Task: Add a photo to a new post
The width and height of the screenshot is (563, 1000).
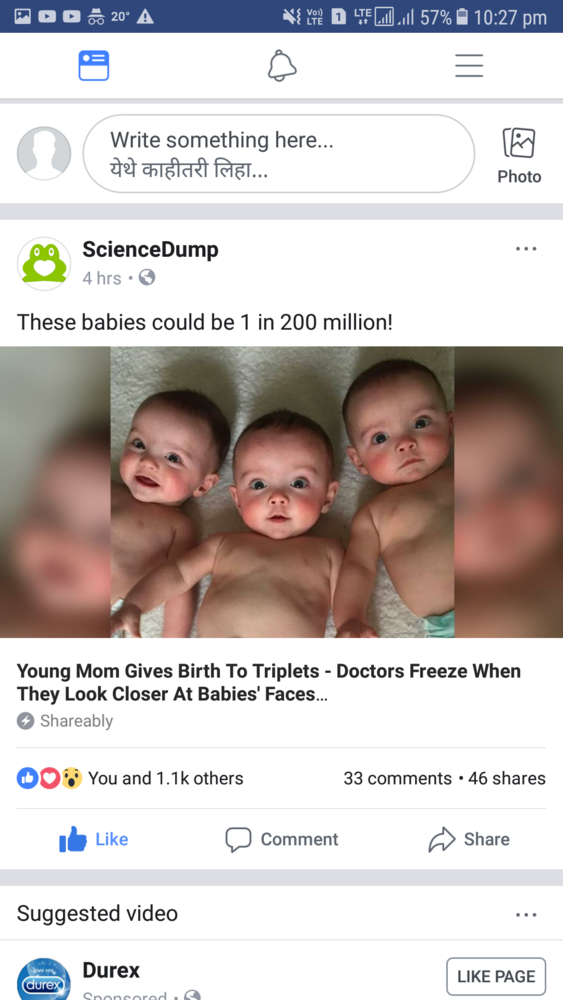Action: click(519, 156)
